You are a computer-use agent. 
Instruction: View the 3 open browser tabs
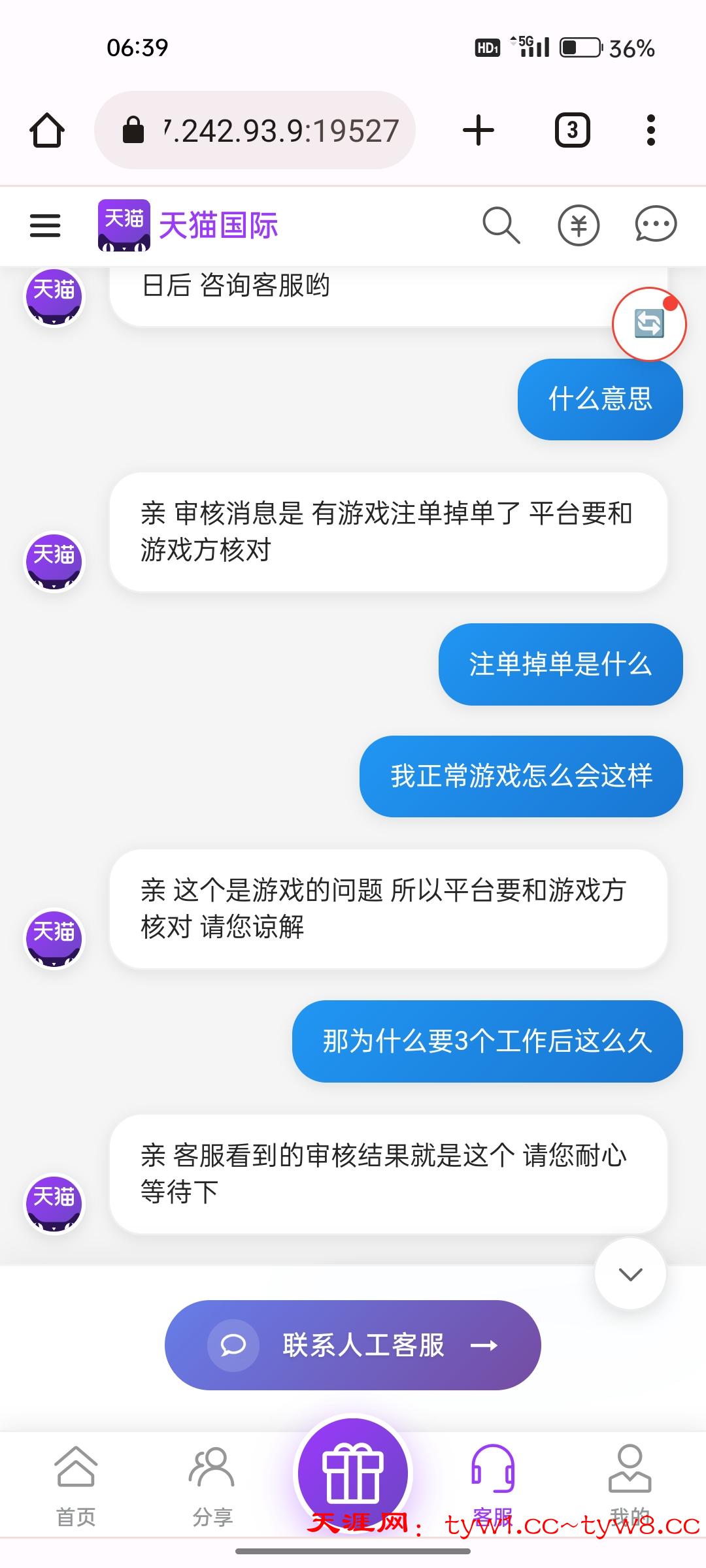pyautogui.click(x=573, y=131)
